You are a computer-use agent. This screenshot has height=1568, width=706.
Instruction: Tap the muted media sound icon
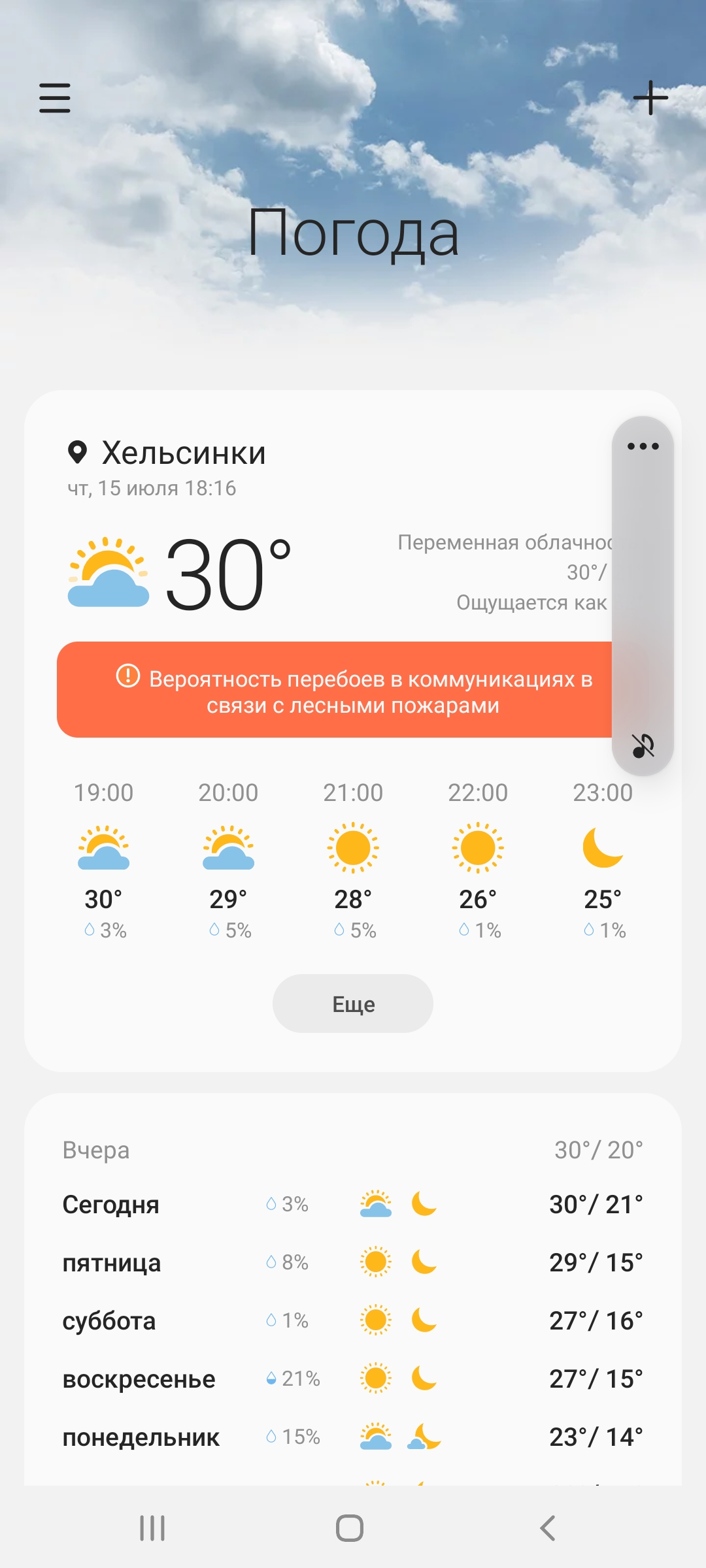point(643,745)
